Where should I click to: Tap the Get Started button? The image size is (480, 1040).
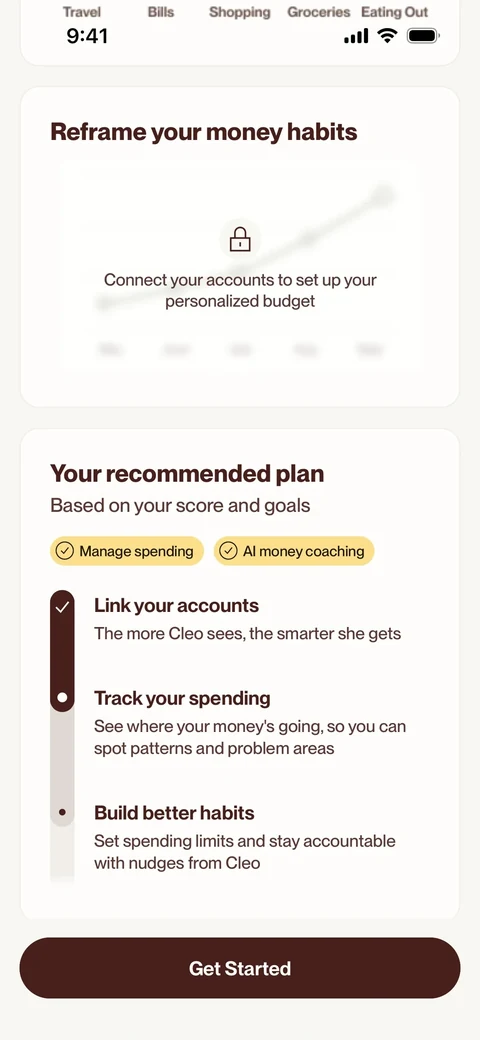[239, 968]
